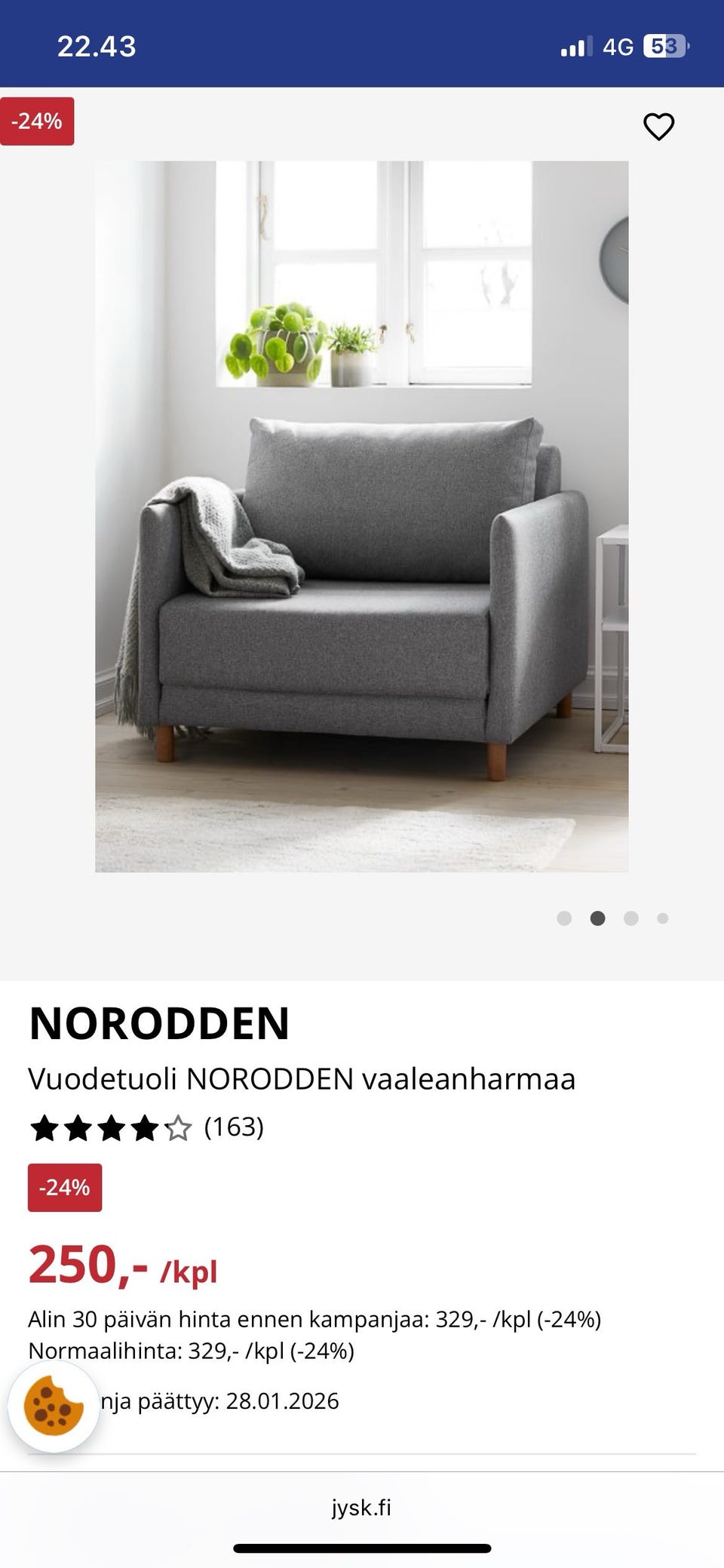
Task: Add NORODDEN to favorites with the heart
Action: tap(658, 127)
